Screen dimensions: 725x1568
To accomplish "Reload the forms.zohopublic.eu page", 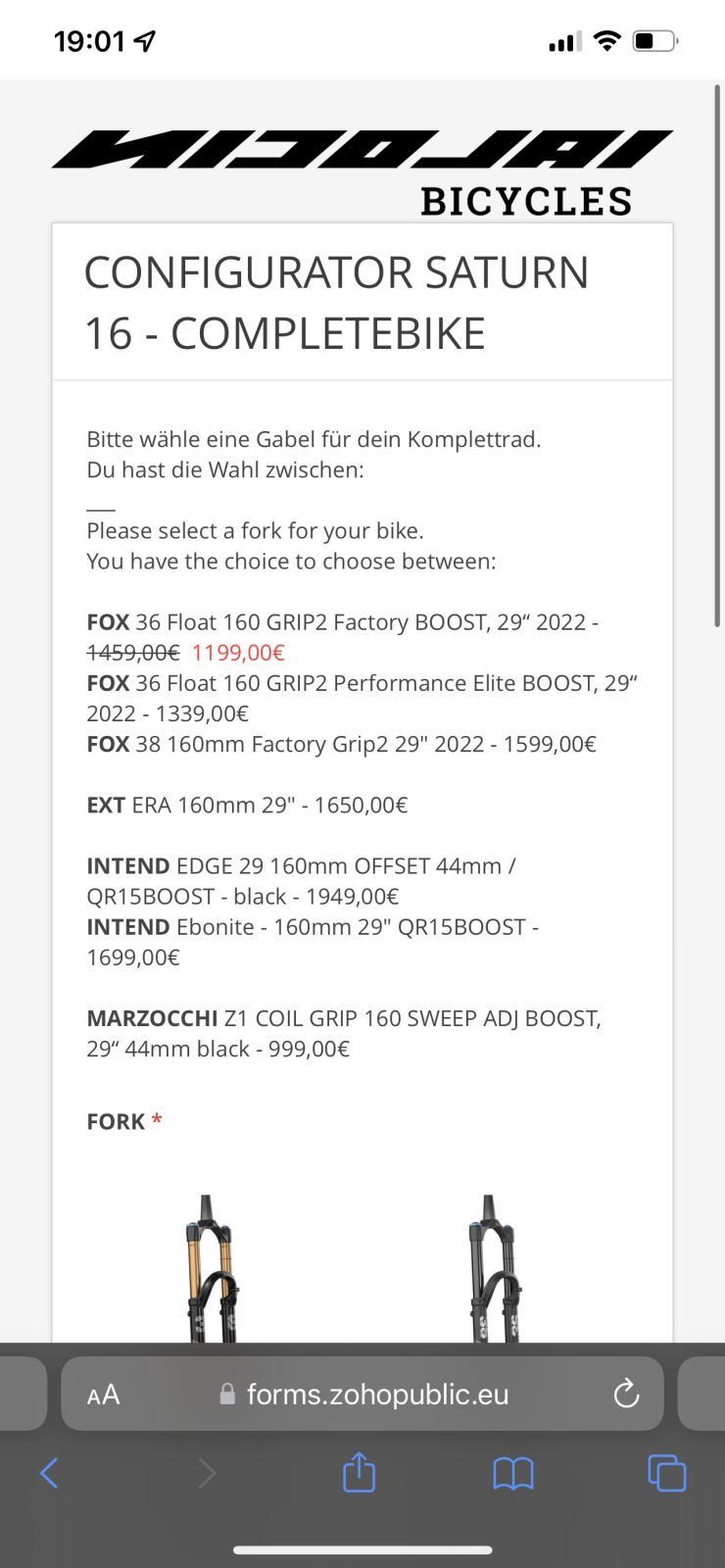I will (x=625, y=1394).
